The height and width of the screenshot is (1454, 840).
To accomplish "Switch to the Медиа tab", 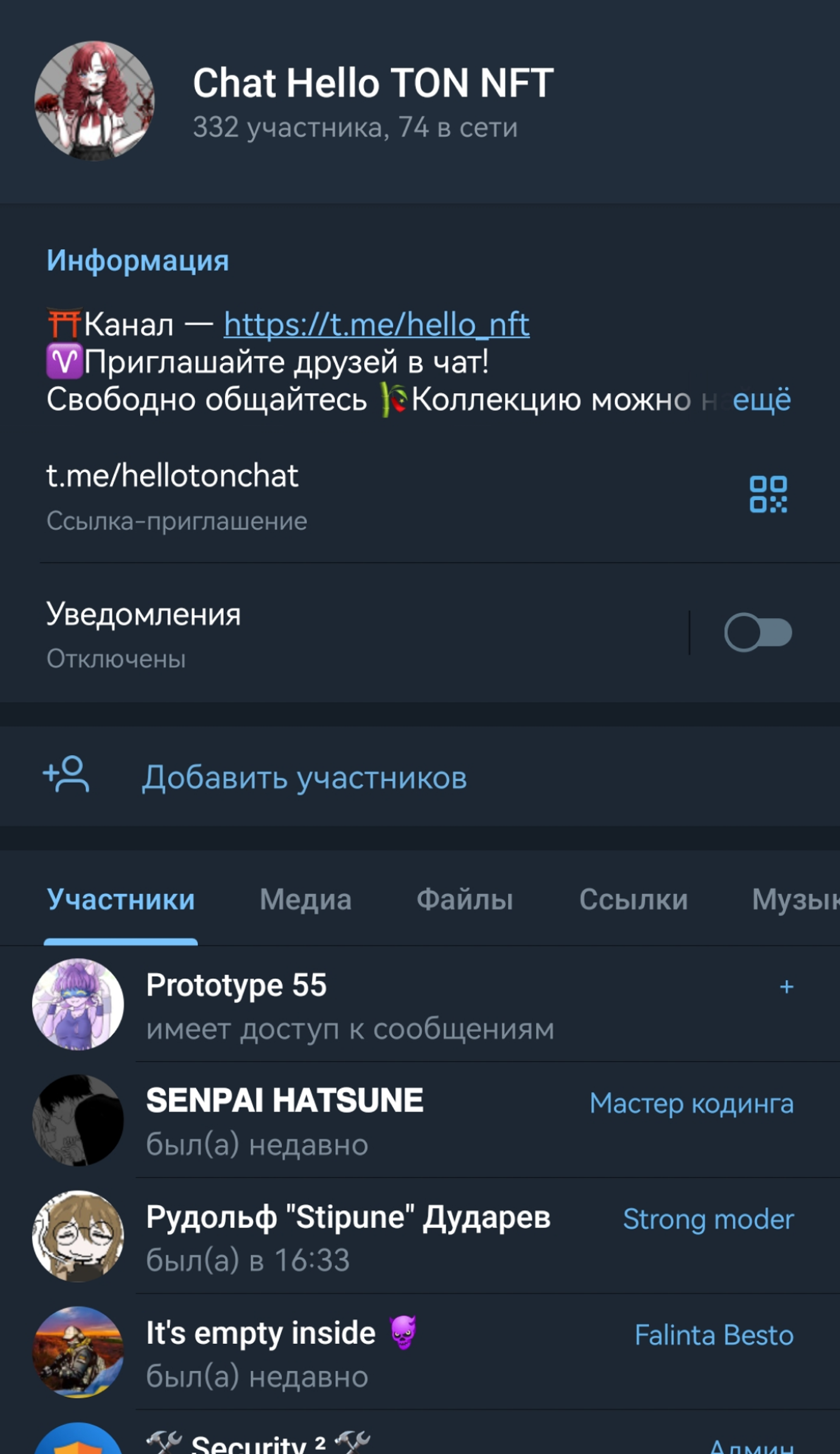I will click(306, 899).
